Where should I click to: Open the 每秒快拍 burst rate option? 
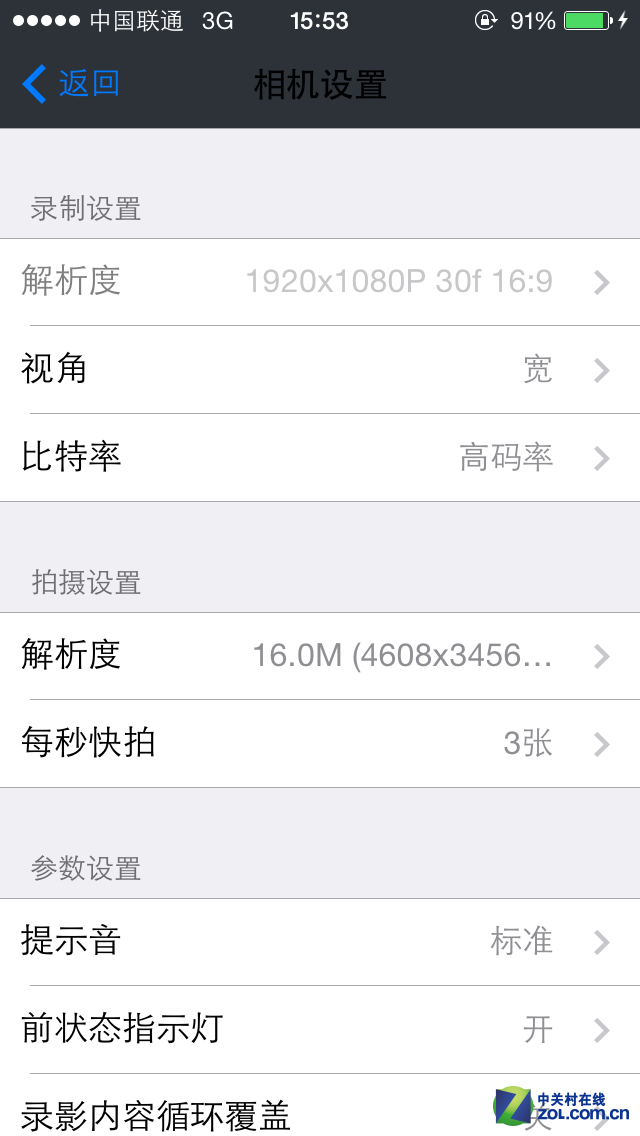coord(320,744)
